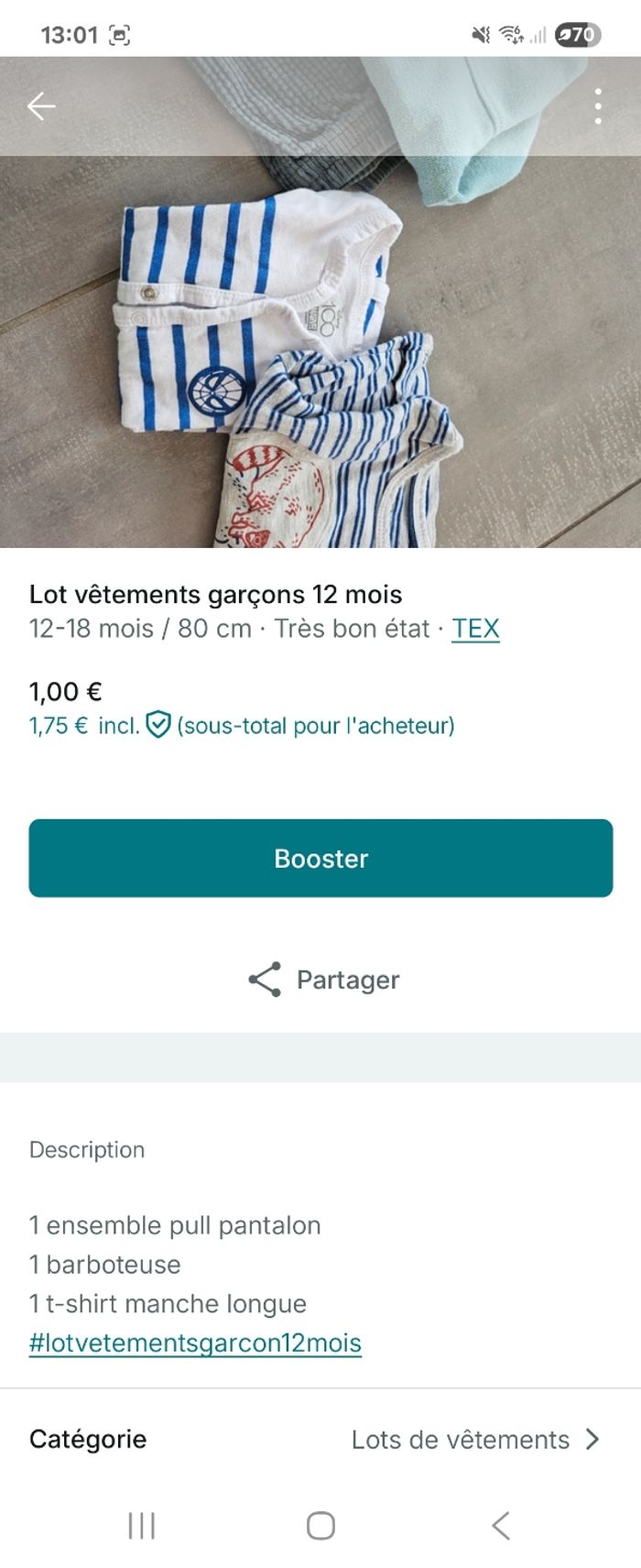Go to the system home screen
The width and height of the screenshot is (641, 1568).
click(x=320, y=1526)
